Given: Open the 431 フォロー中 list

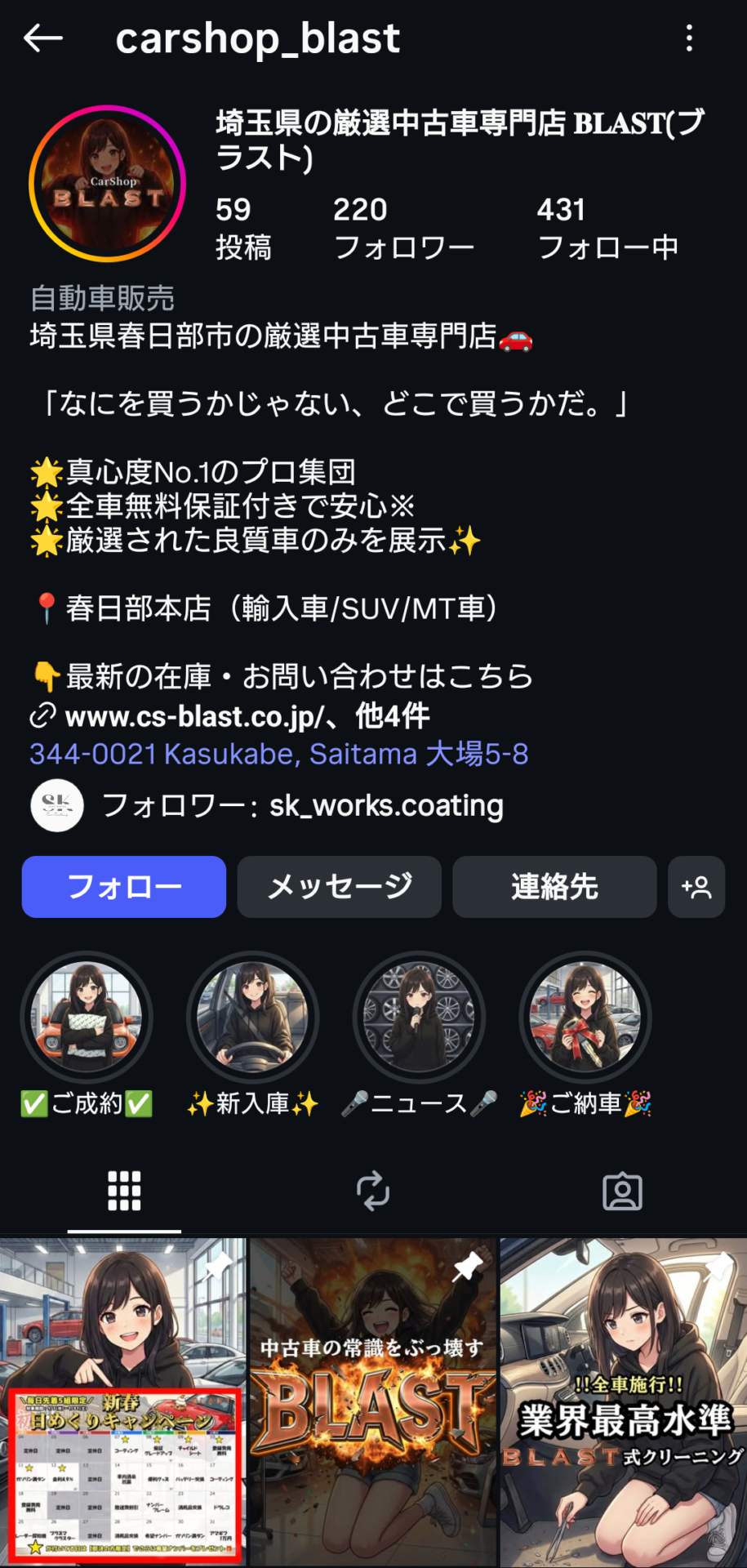Looking at the screenshot, I should coord(607,228).
